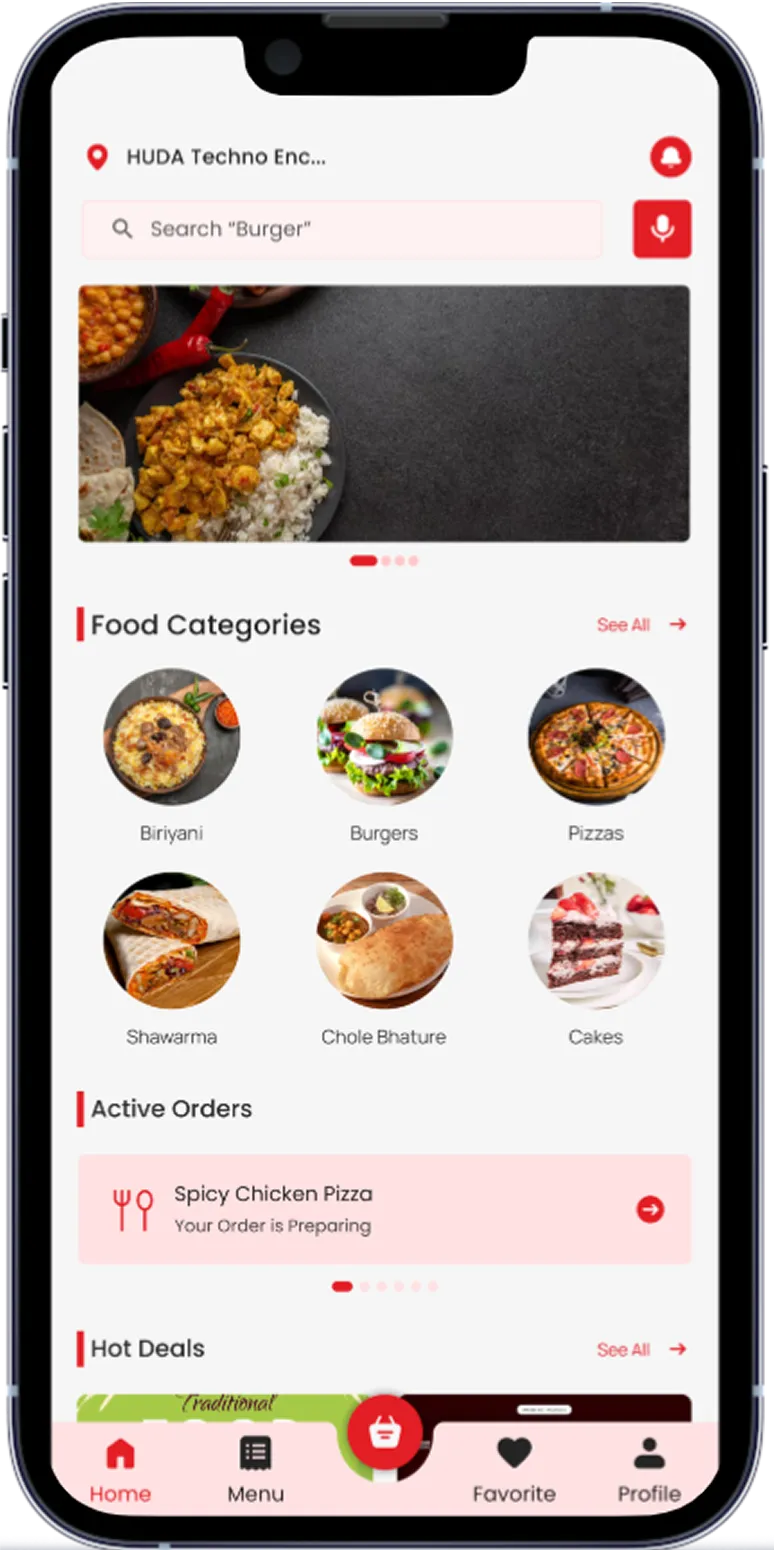
Task: See all Food Categories
Action: (640, 625)
